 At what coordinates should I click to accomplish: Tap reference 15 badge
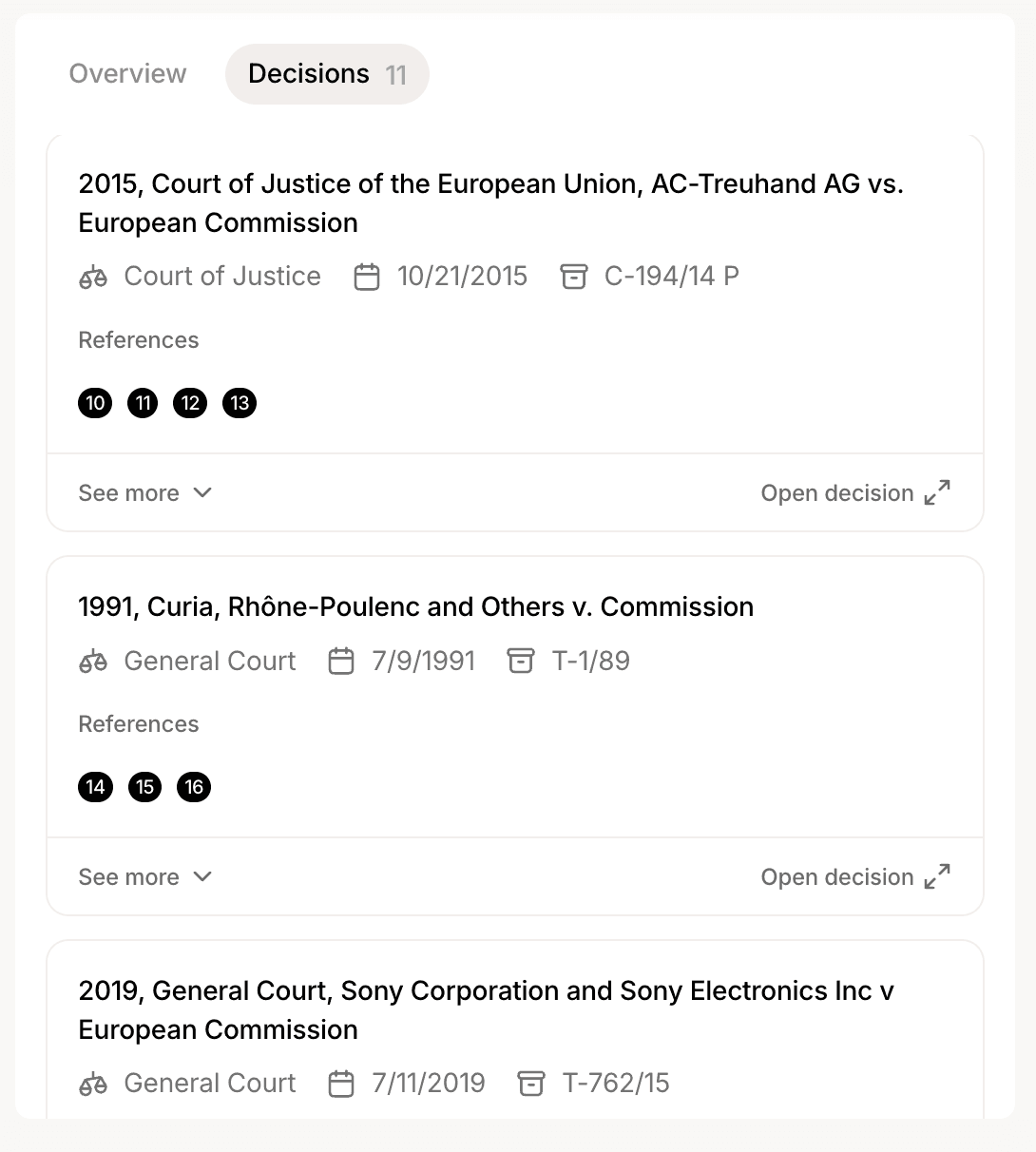144,787
